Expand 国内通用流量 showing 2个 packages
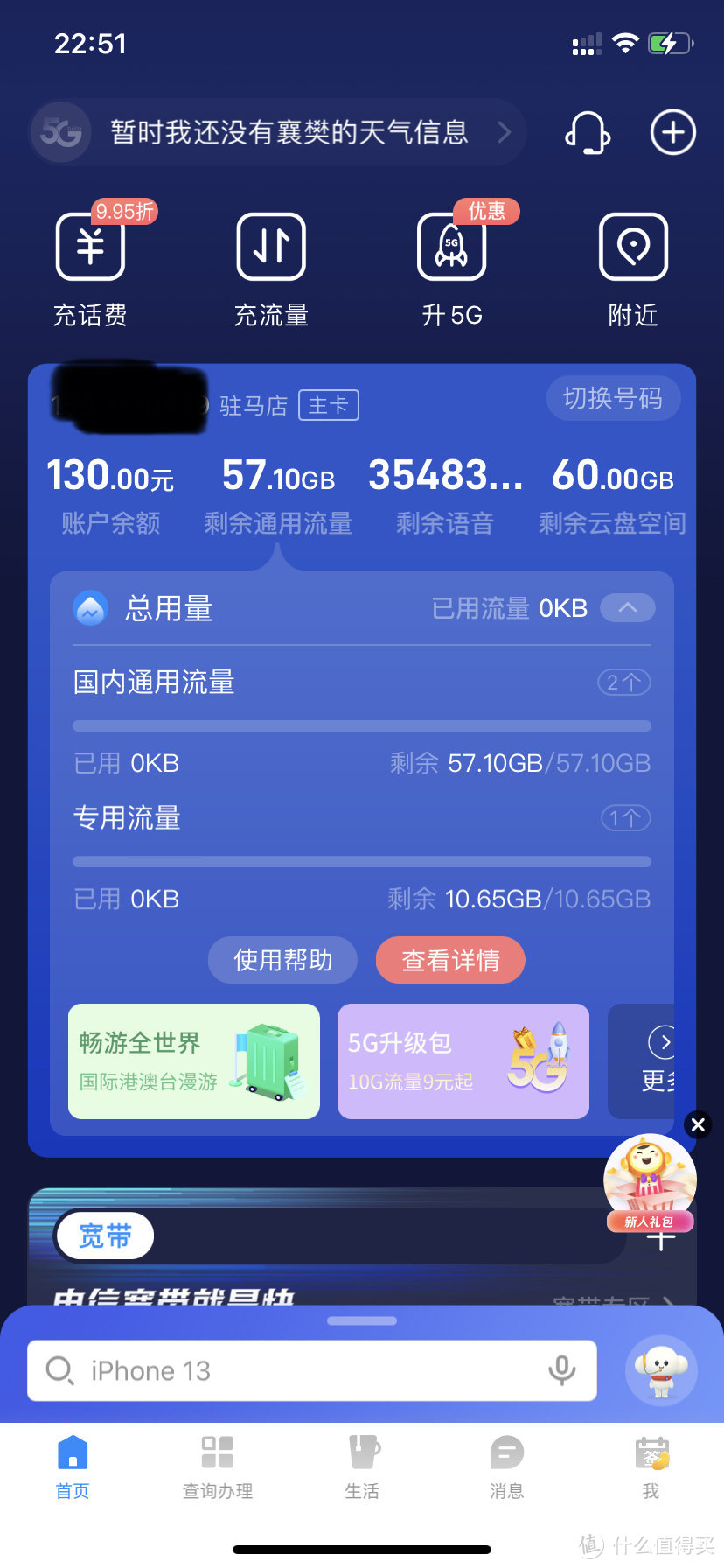The height and width of the screenshot is (1568, 724). (x=623, y=682)
